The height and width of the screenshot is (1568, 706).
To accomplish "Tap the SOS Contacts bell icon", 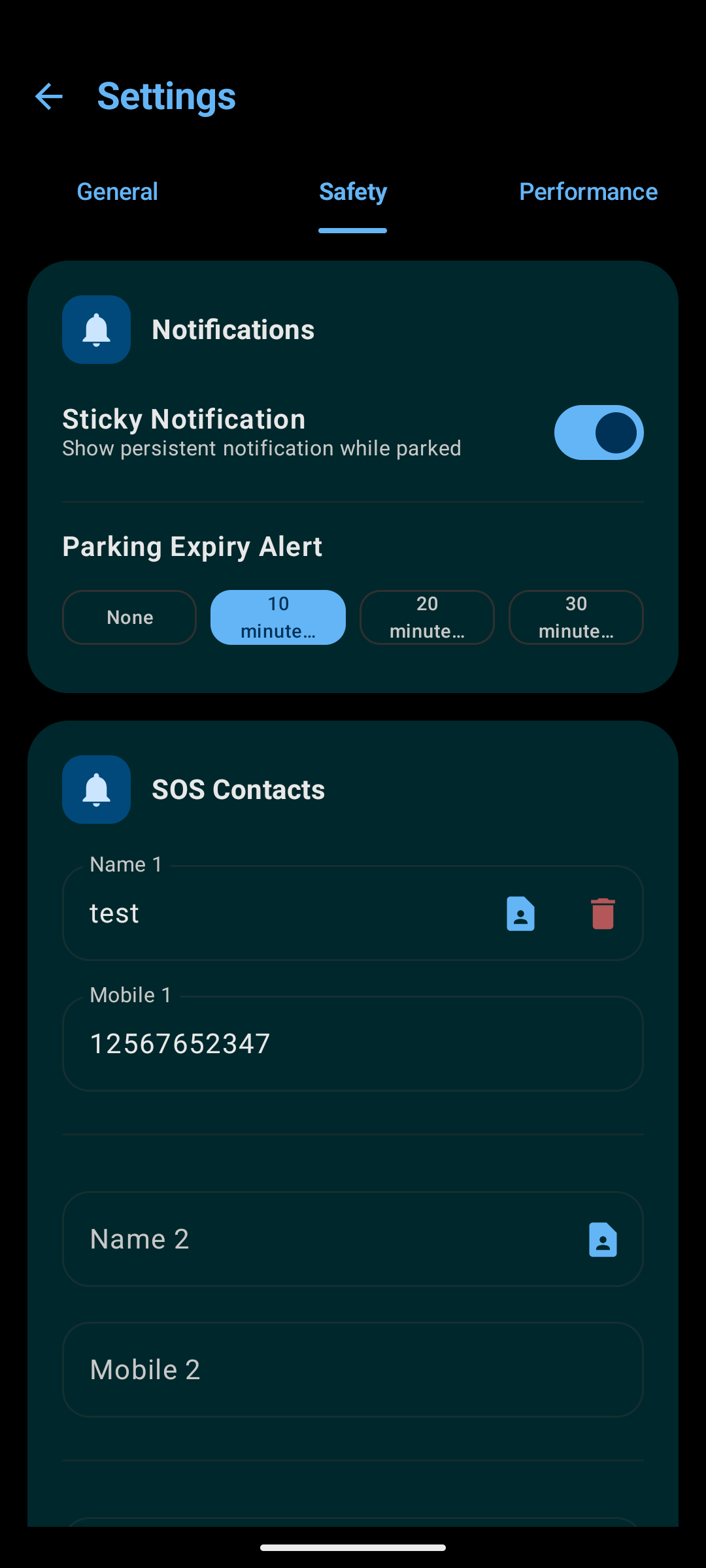I will point(95,789).
